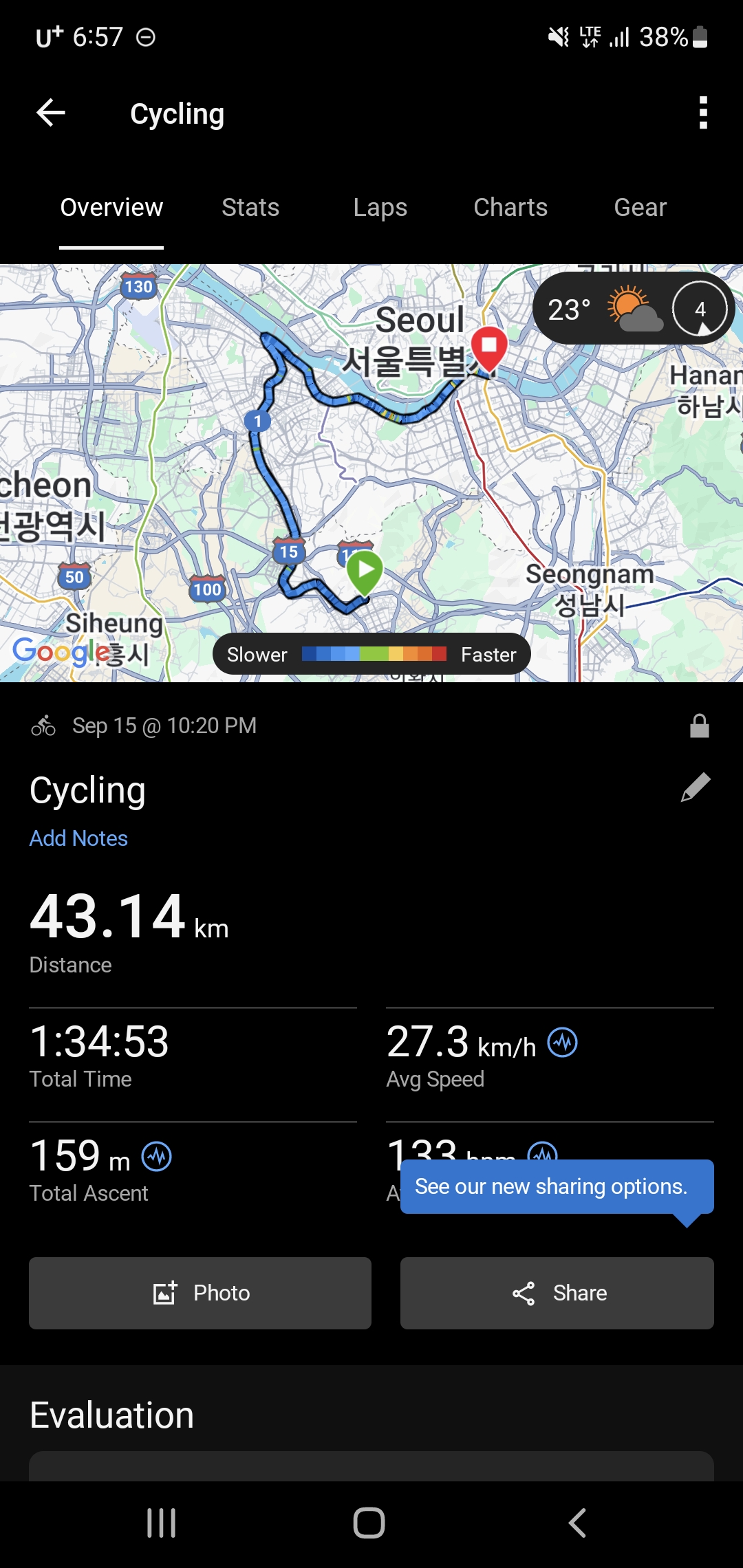Select the Overview tab
Screen dimensions: 743x1568
[111, 207]
